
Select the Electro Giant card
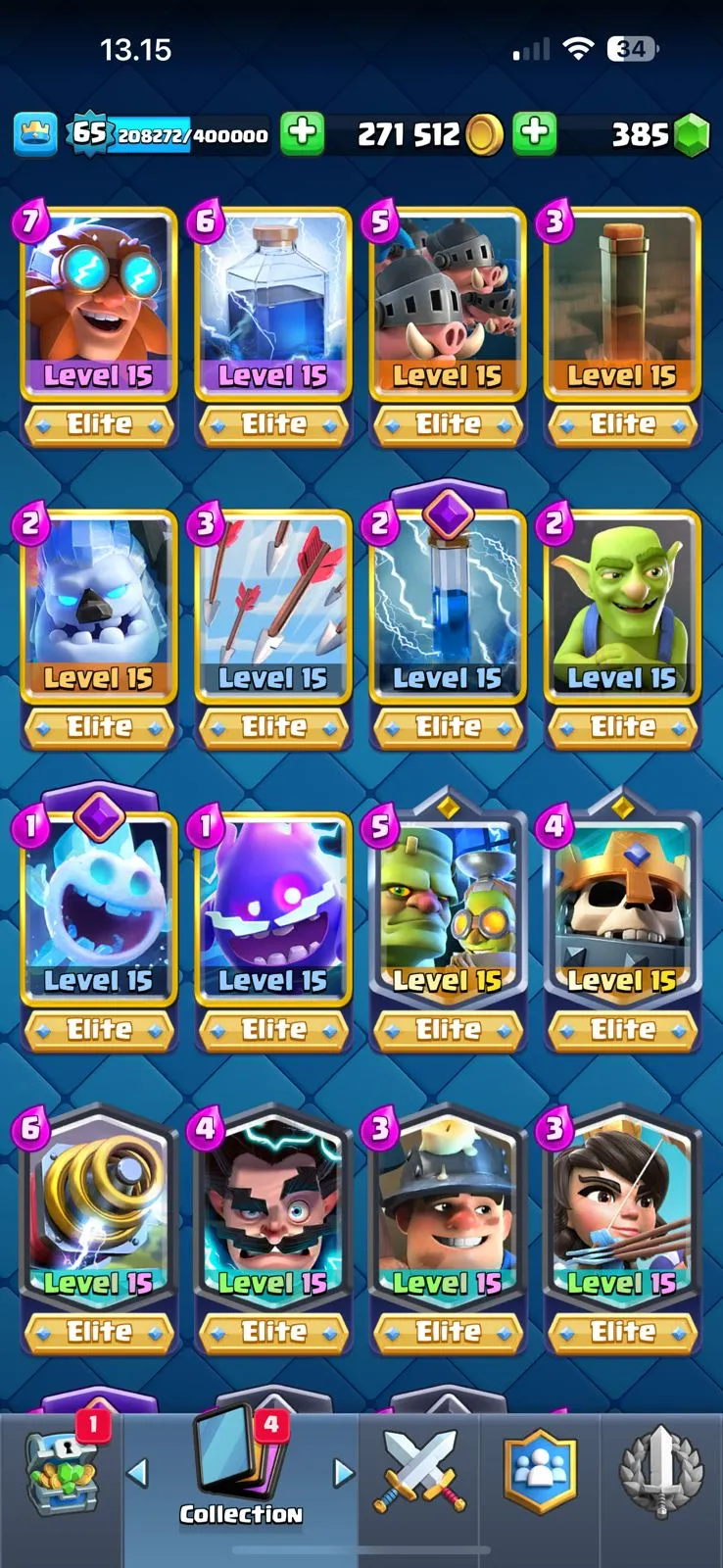pyautogui.click(x=98, y=304)
